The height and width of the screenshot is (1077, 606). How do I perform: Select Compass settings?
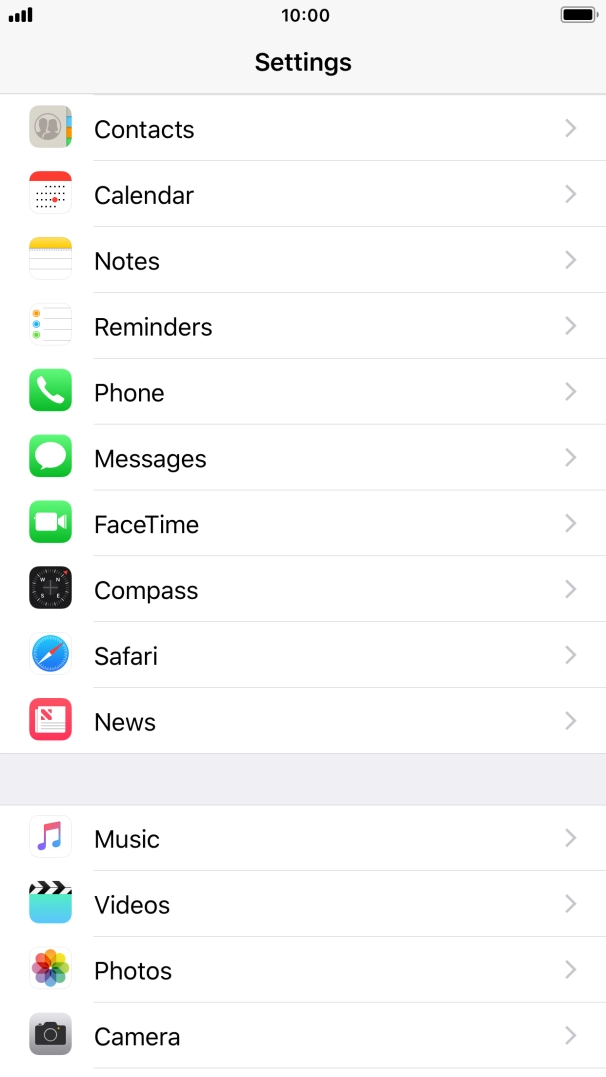[x=303, y=591]
